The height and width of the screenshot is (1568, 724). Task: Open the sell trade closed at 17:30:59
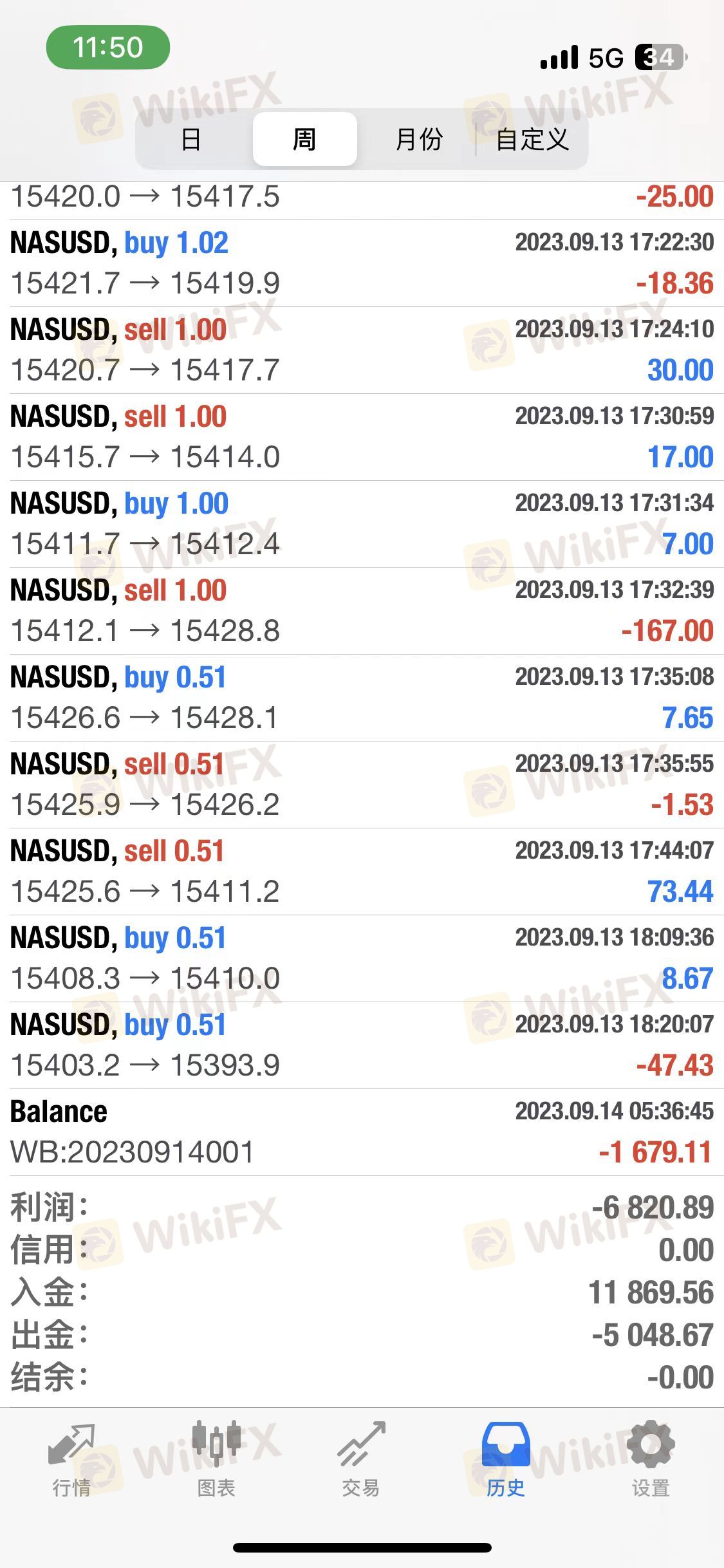(x=362, y=437)
